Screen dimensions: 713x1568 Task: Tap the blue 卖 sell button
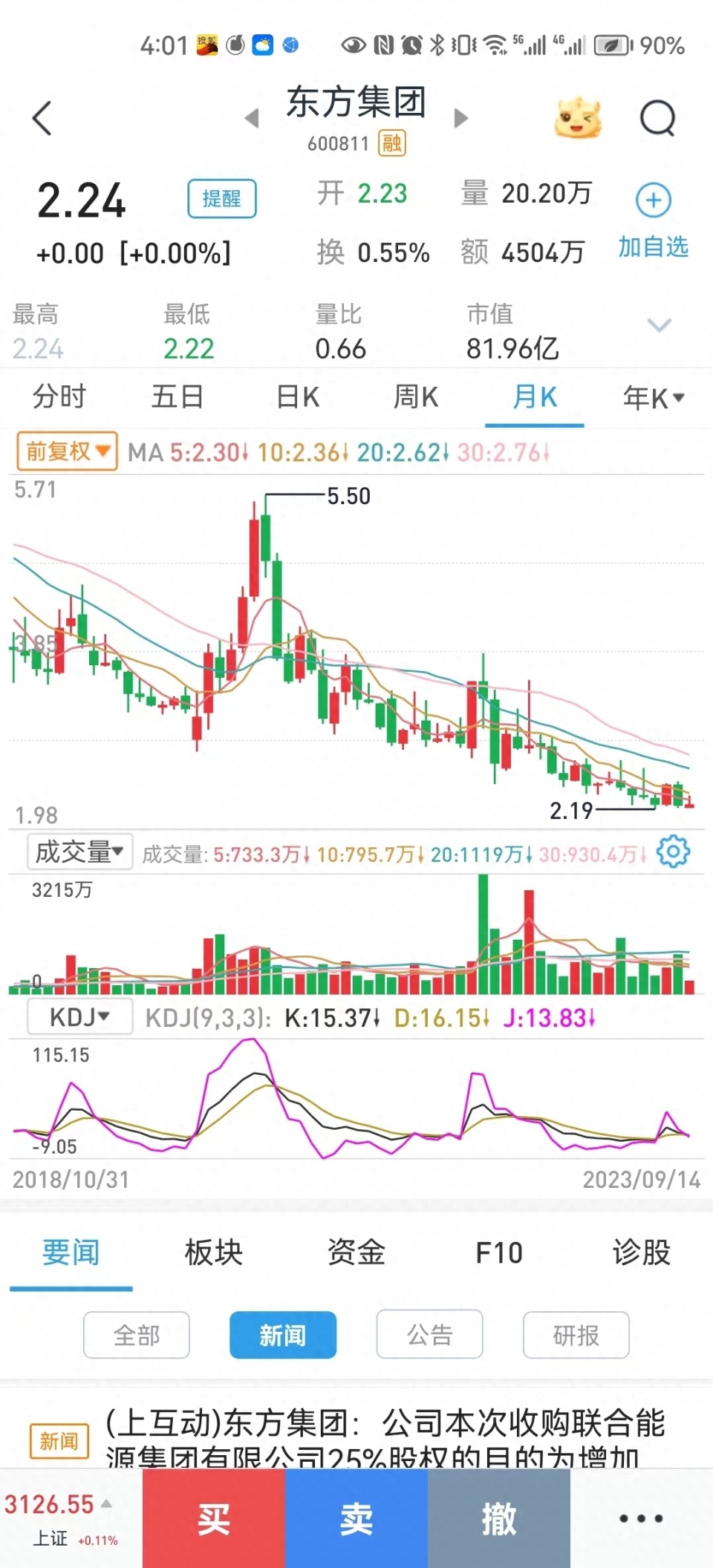coord(356,1518)
